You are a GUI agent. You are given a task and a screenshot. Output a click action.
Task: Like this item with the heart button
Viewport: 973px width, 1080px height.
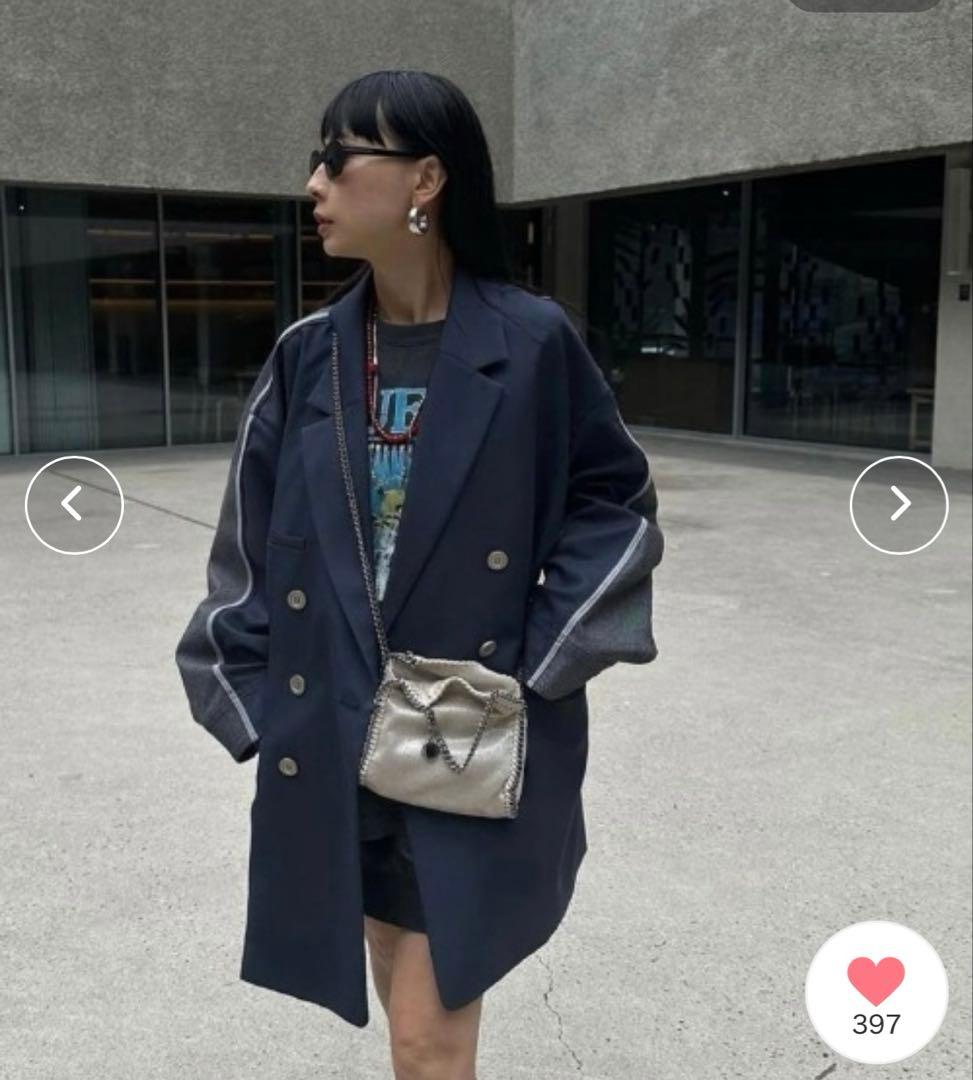click(x=875, y=982)
